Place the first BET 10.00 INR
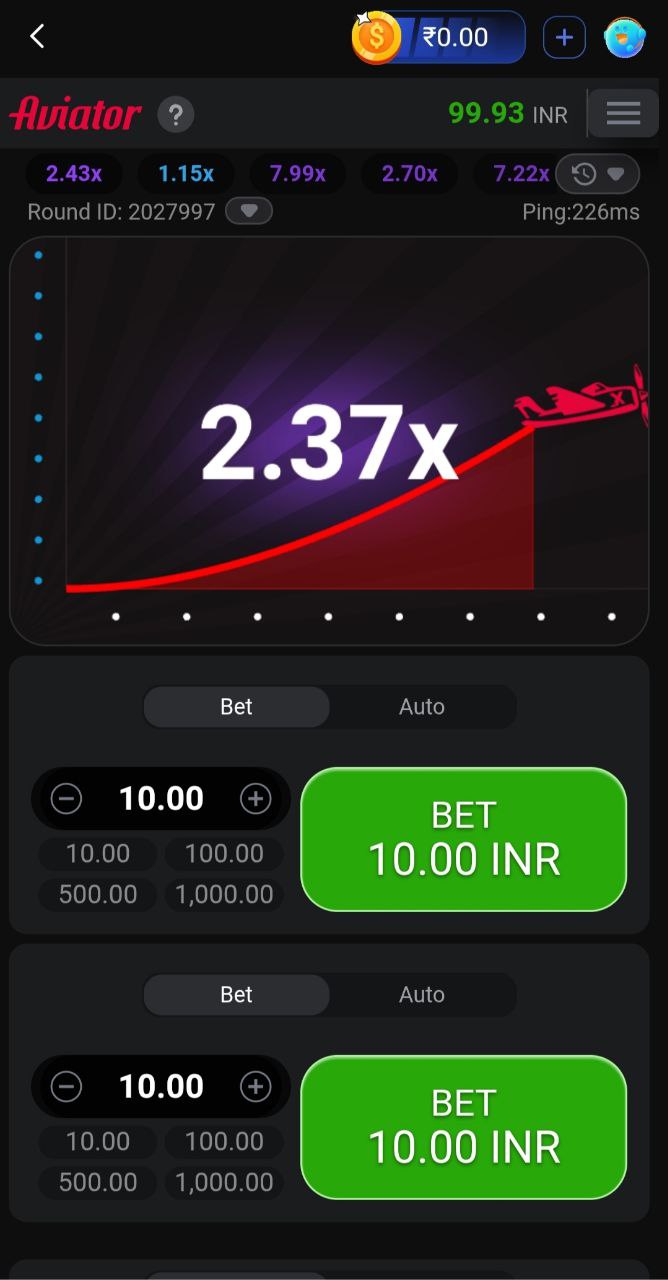668x1280 pixels. click(x=464, y=839)
